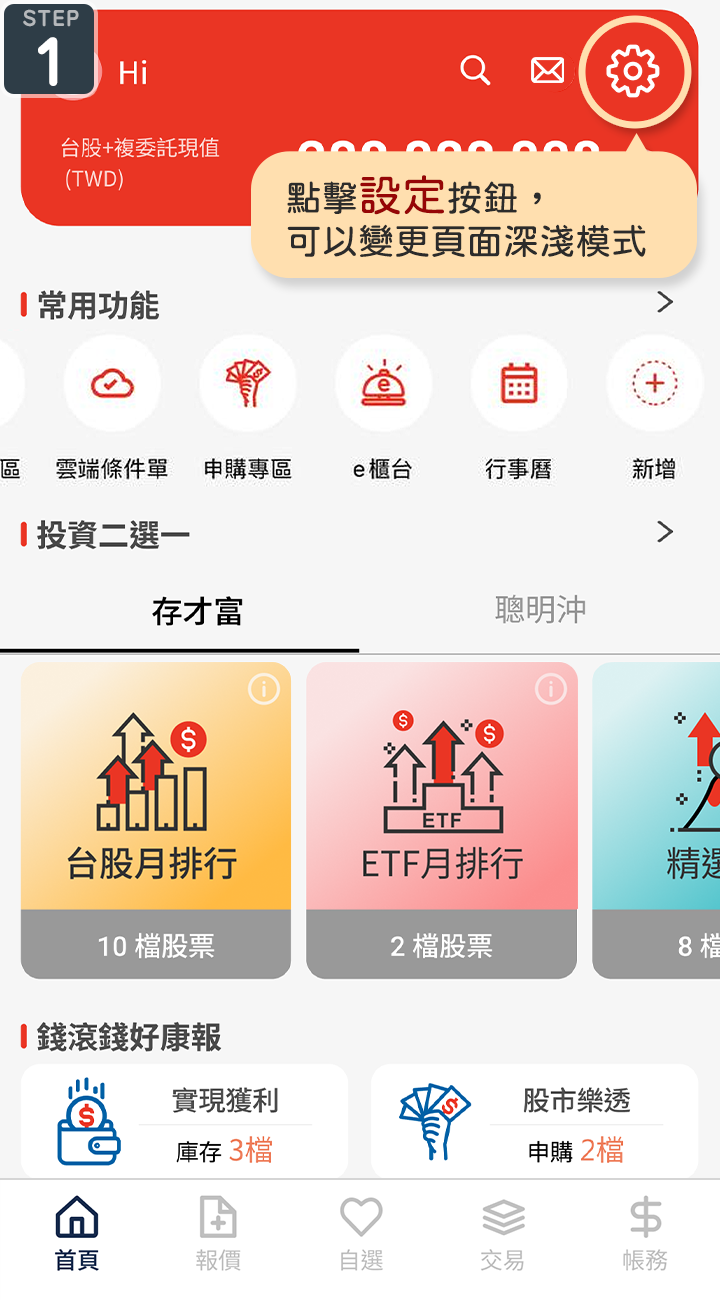Open the 行事曆 calendar shortcut
Image resolution: width=720 pixels, height=1300 pixels.
coord(518,384)
